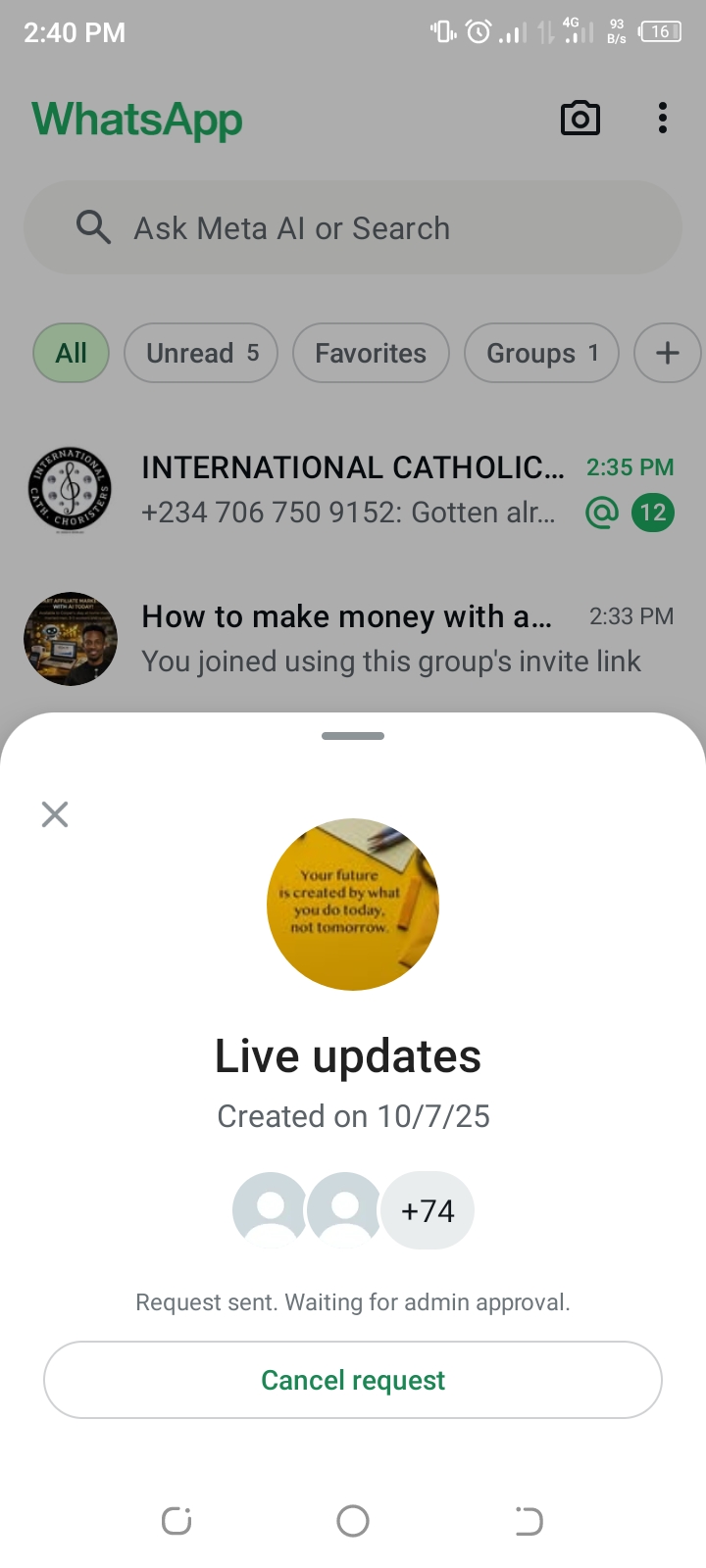Image resolution: width=706 pixels, height=1568 pixels.
Task: Select the All chats filter
Action: tap(72, 353)
